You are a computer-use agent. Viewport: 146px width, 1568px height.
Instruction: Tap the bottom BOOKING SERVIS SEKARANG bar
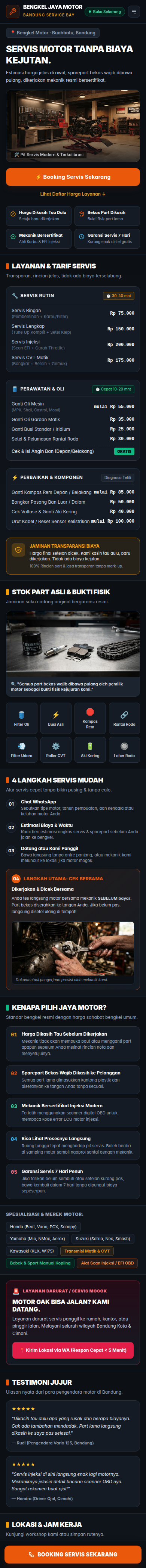(73, 1554)
